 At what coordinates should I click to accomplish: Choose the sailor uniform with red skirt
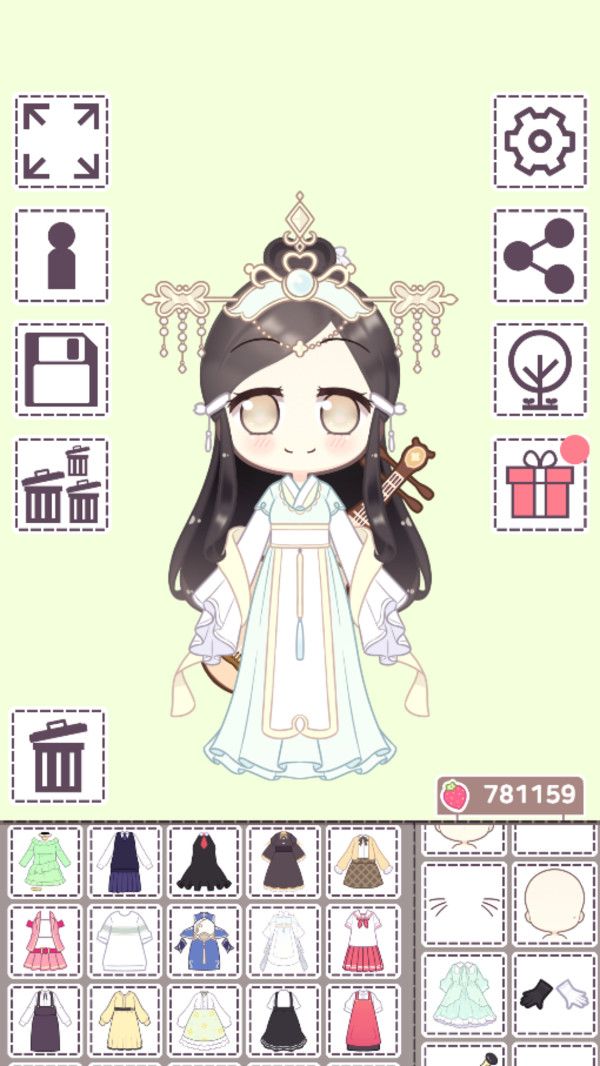363,942
